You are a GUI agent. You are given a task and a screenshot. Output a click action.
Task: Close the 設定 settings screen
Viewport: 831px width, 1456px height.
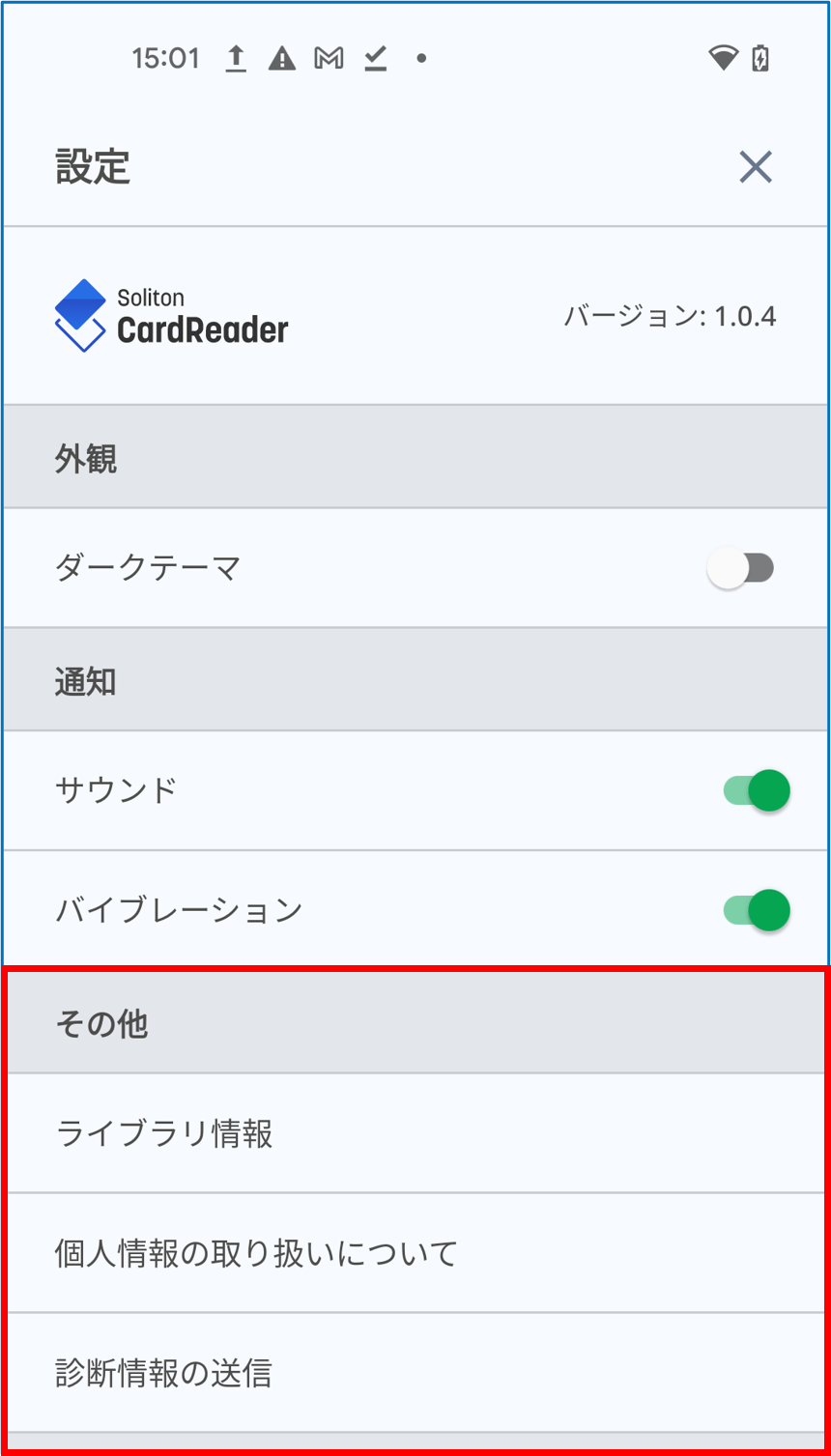tap(755, 167)
